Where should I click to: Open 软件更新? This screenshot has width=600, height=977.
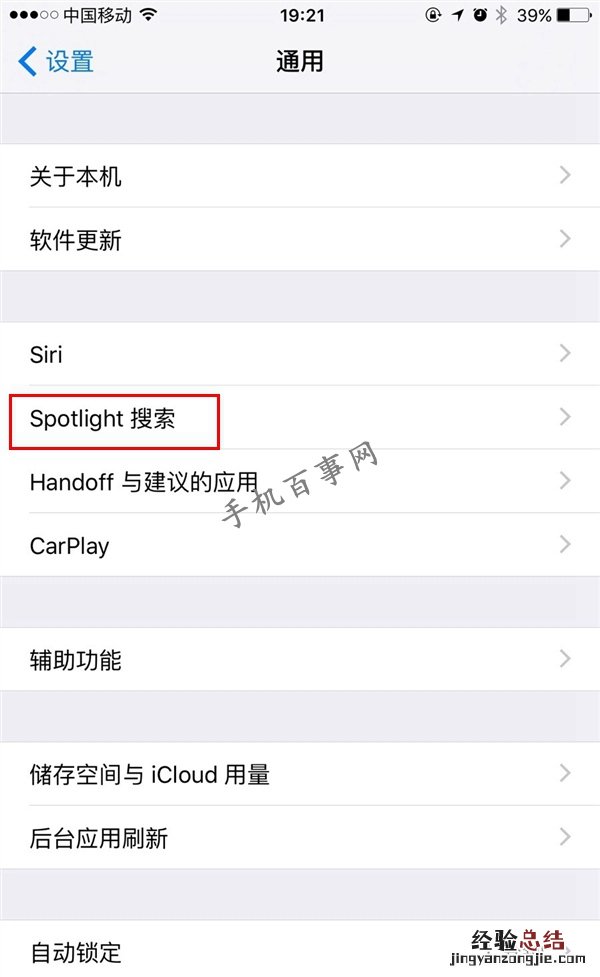300,240
